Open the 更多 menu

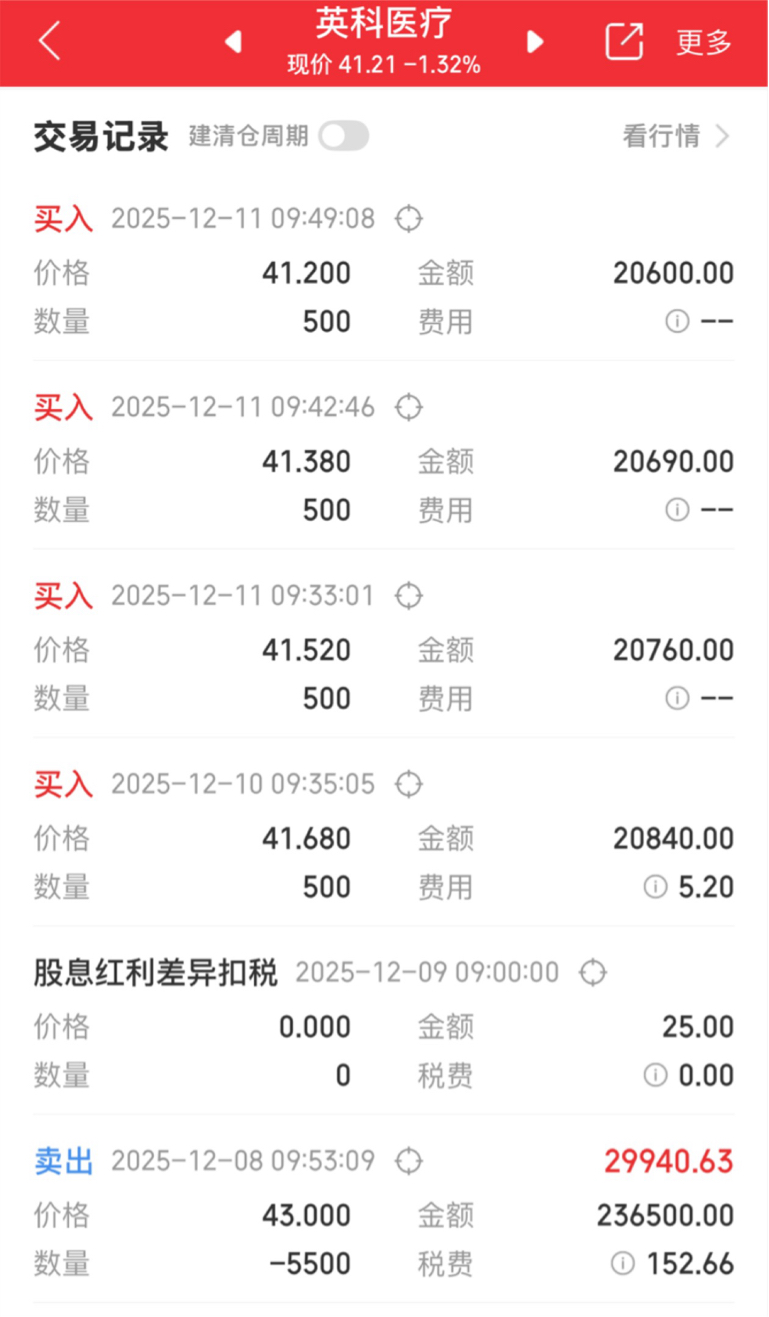704,42
